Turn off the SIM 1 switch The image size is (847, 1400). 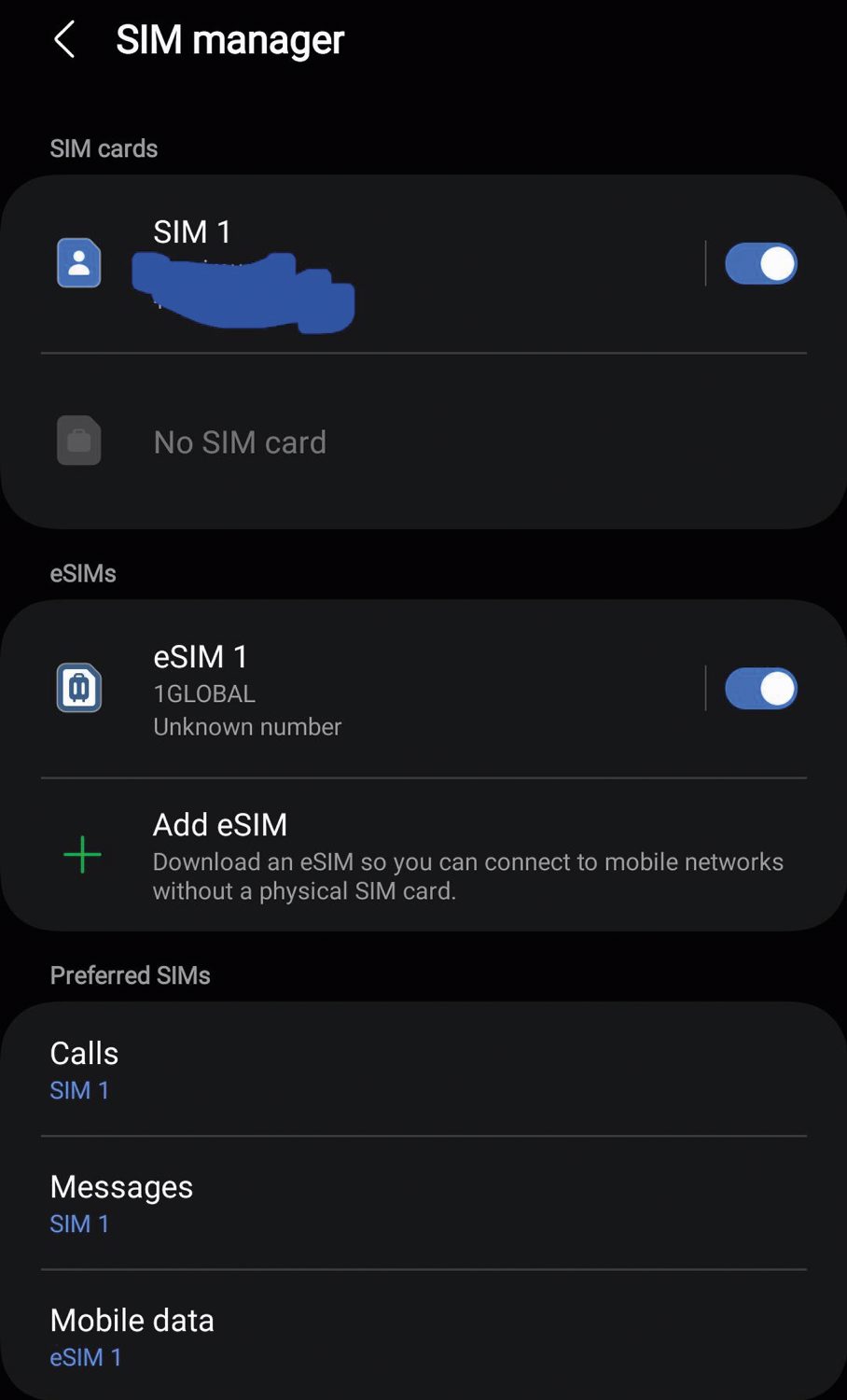pyautogui.click(x=761, y=264)
